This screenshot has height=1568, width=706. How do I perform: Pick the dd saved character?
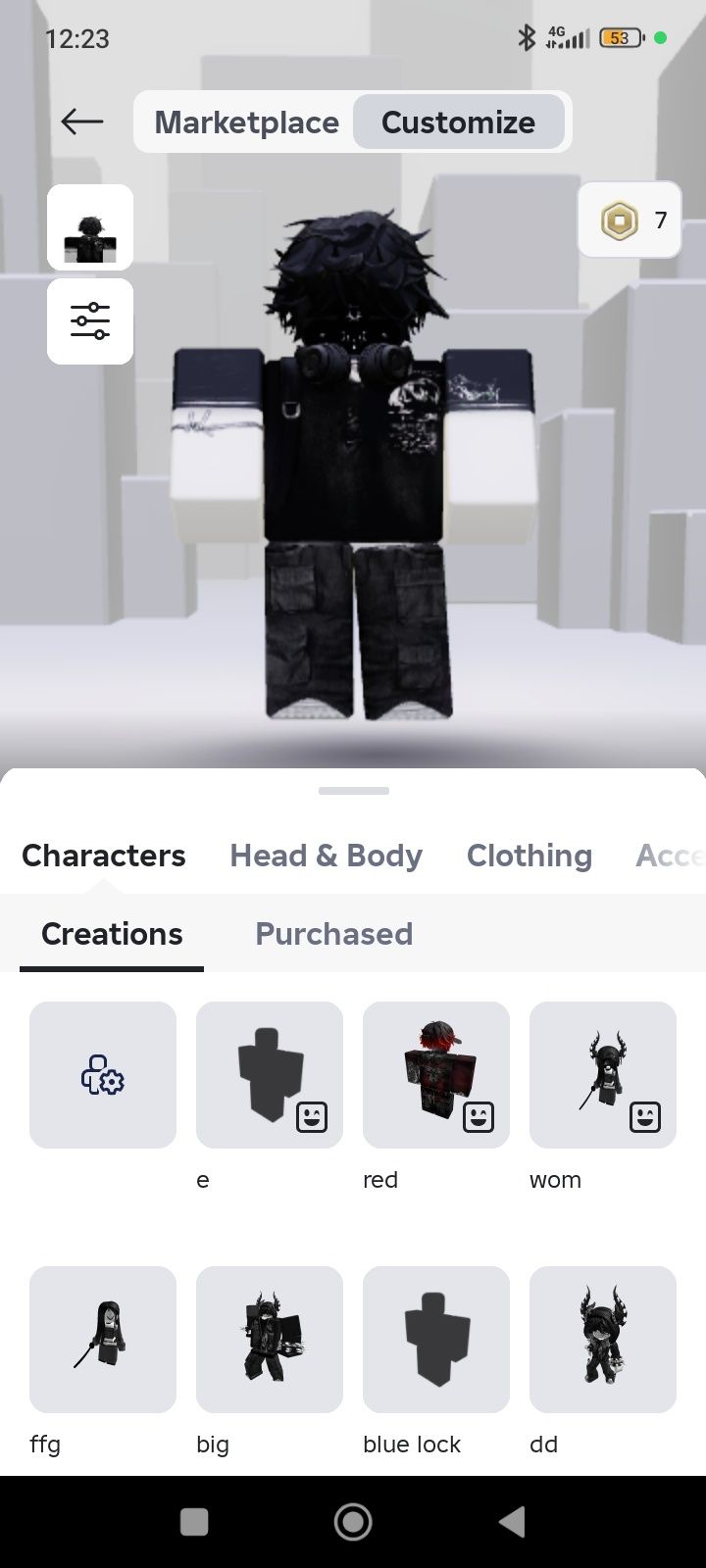(603, 1340)
